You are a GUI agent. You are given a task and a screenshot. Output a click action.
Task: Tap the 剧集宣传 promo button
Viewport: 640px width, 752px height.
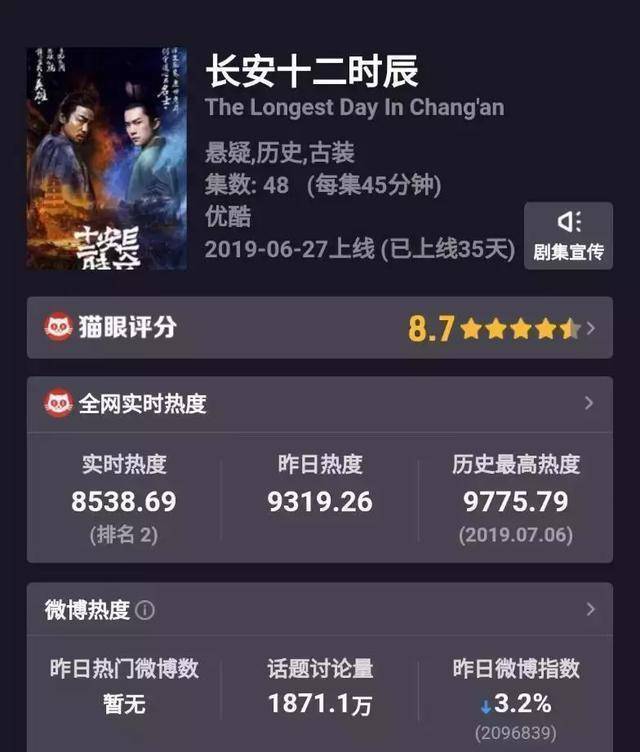click(568, 235)
